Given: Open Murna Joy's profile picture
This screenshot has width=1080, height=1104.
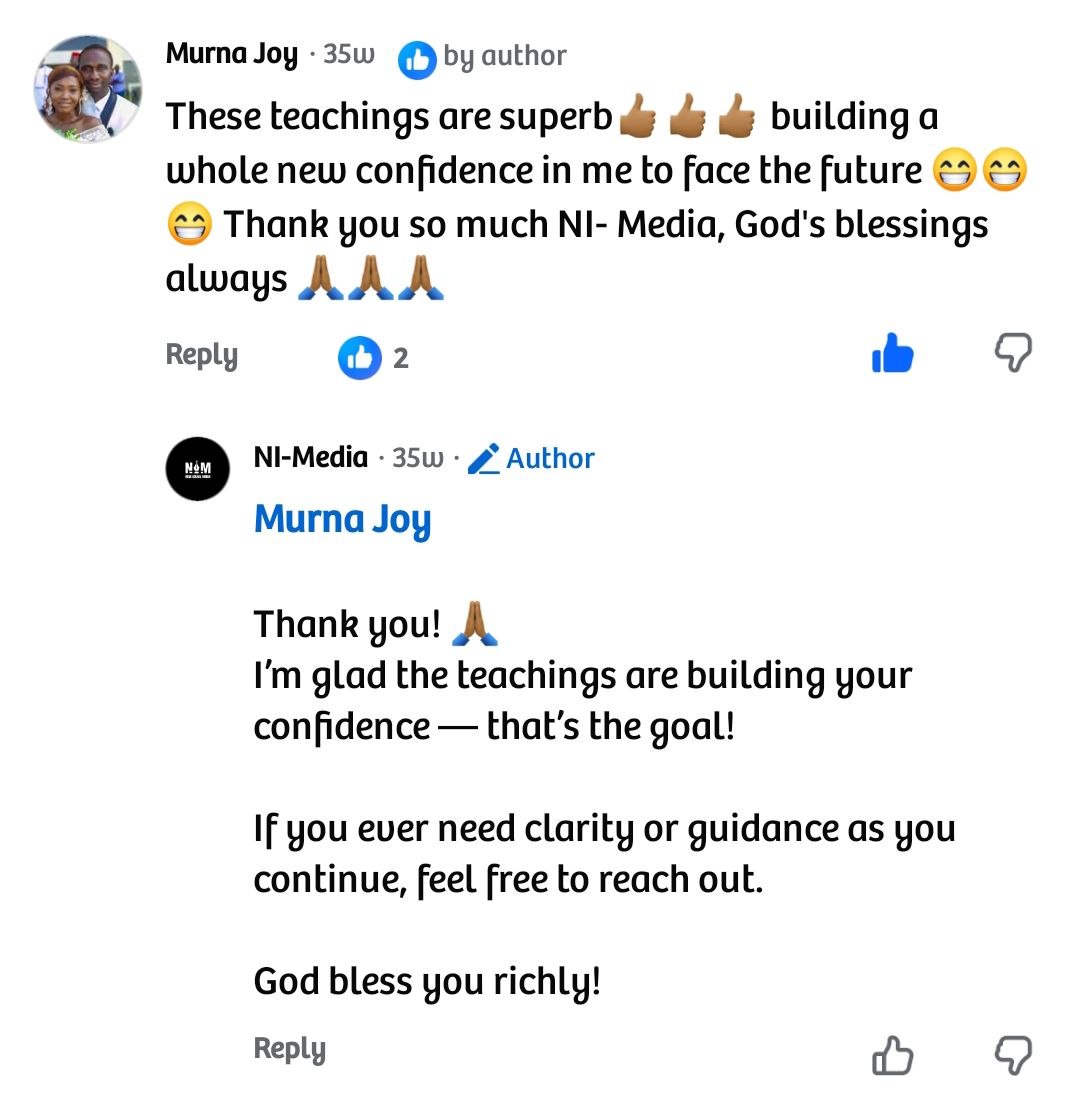Looking at the screenshot, I should 88,89.
